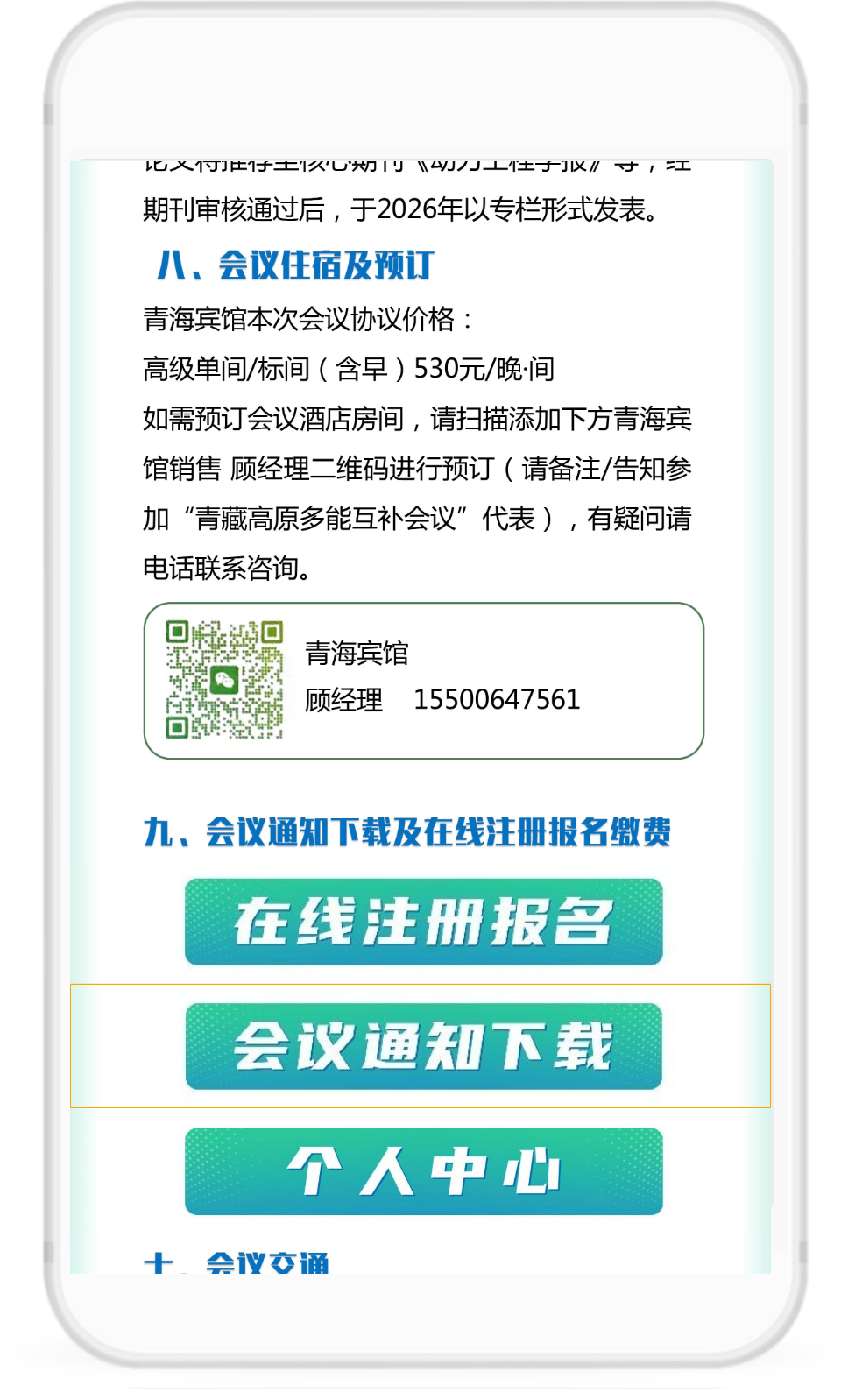Open 会议通知下载 to download the notice
The image size is (841, 1400).
pos(423,1046)
